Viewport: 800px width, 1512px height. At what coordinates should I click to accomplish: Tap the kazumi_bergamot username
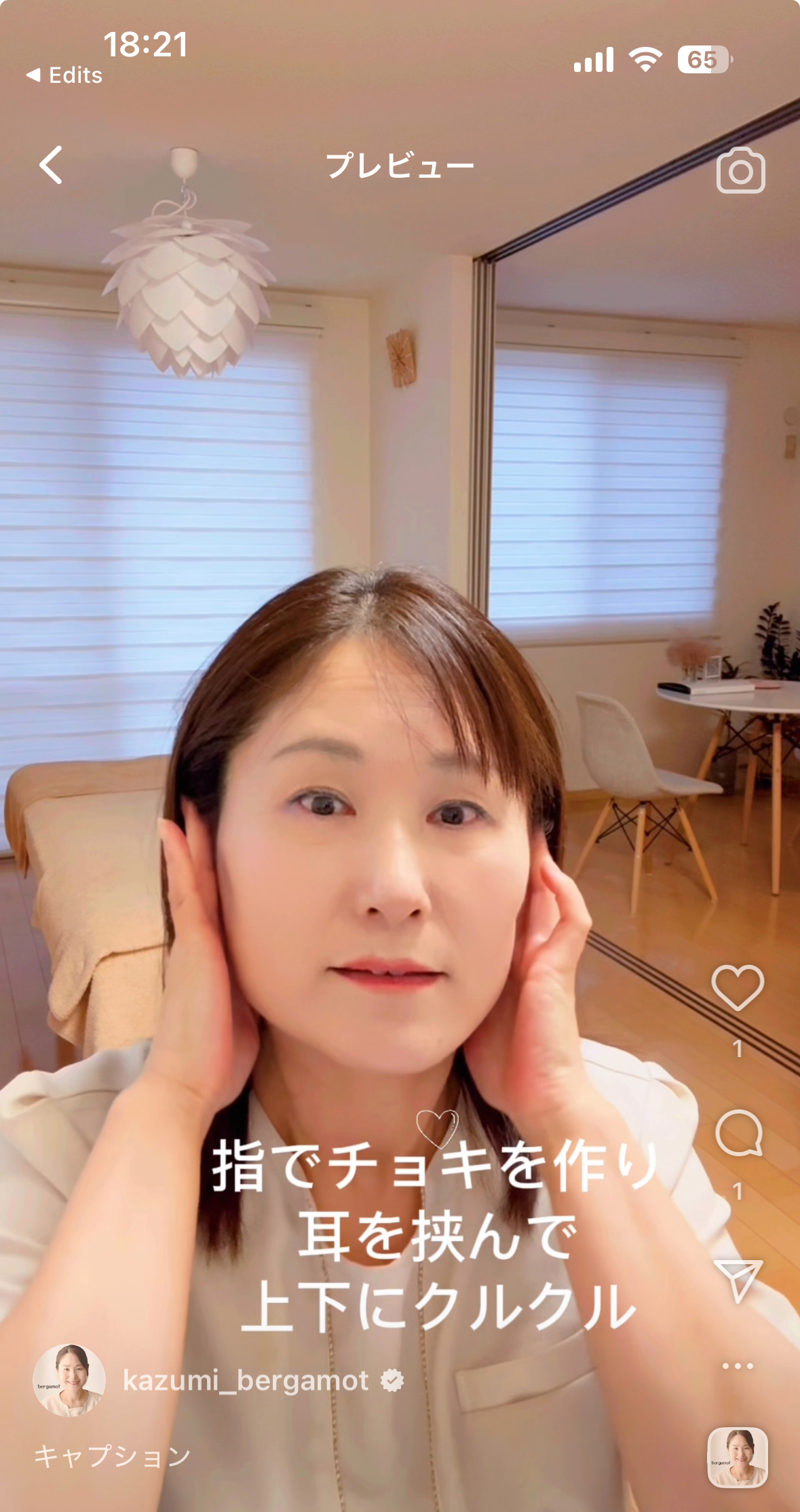[x=246, y=1381]
